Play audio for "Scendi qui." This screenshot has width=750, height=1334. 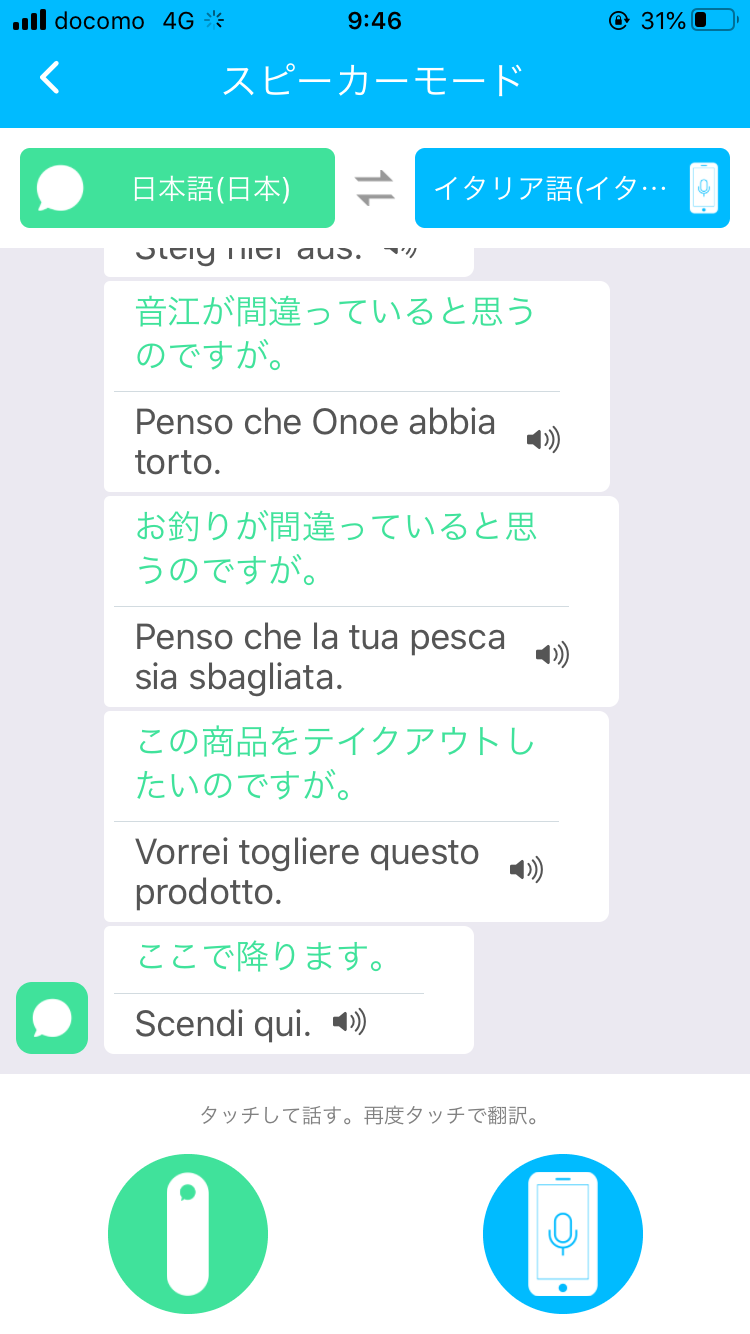coord(349,1022)
